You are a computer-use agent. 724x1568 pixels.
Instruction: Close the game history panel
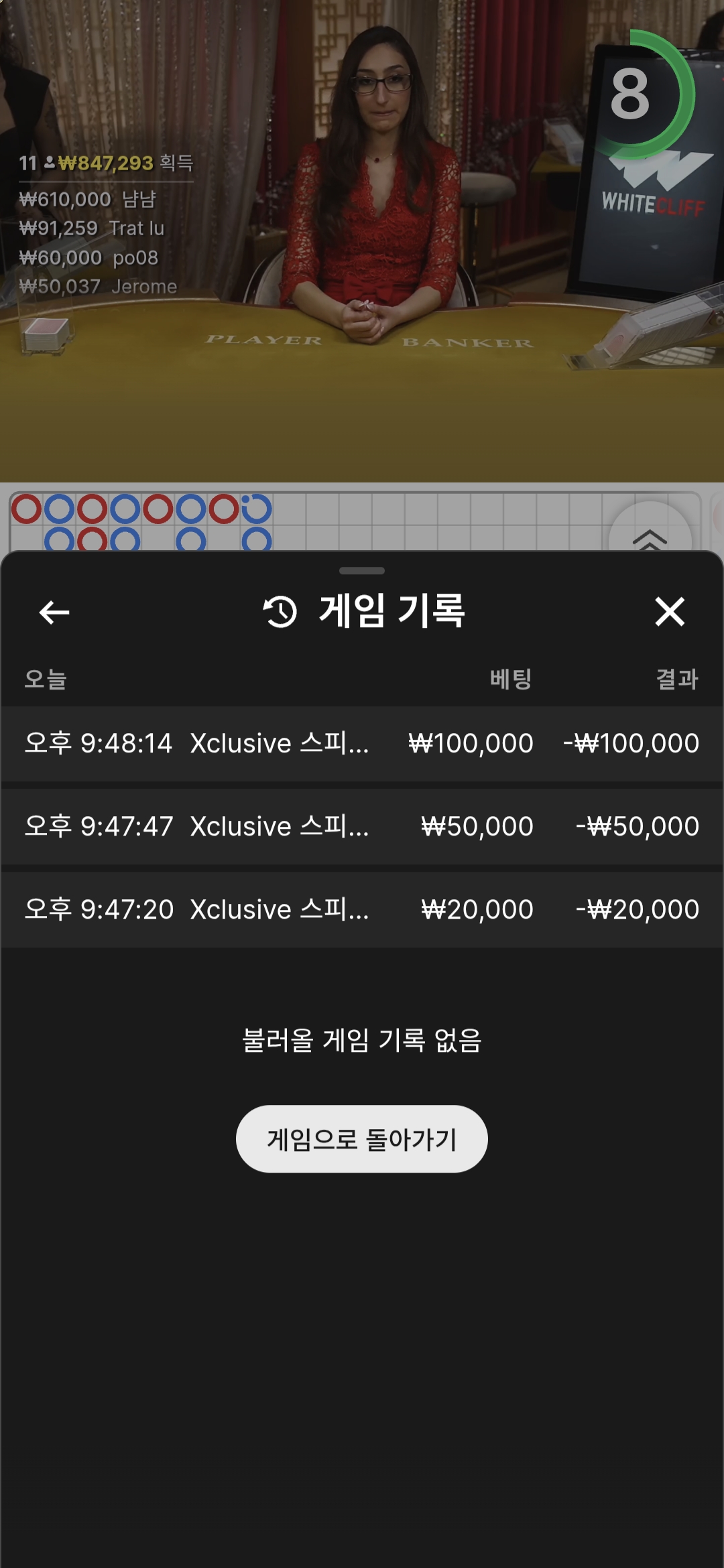coord(669,612)
